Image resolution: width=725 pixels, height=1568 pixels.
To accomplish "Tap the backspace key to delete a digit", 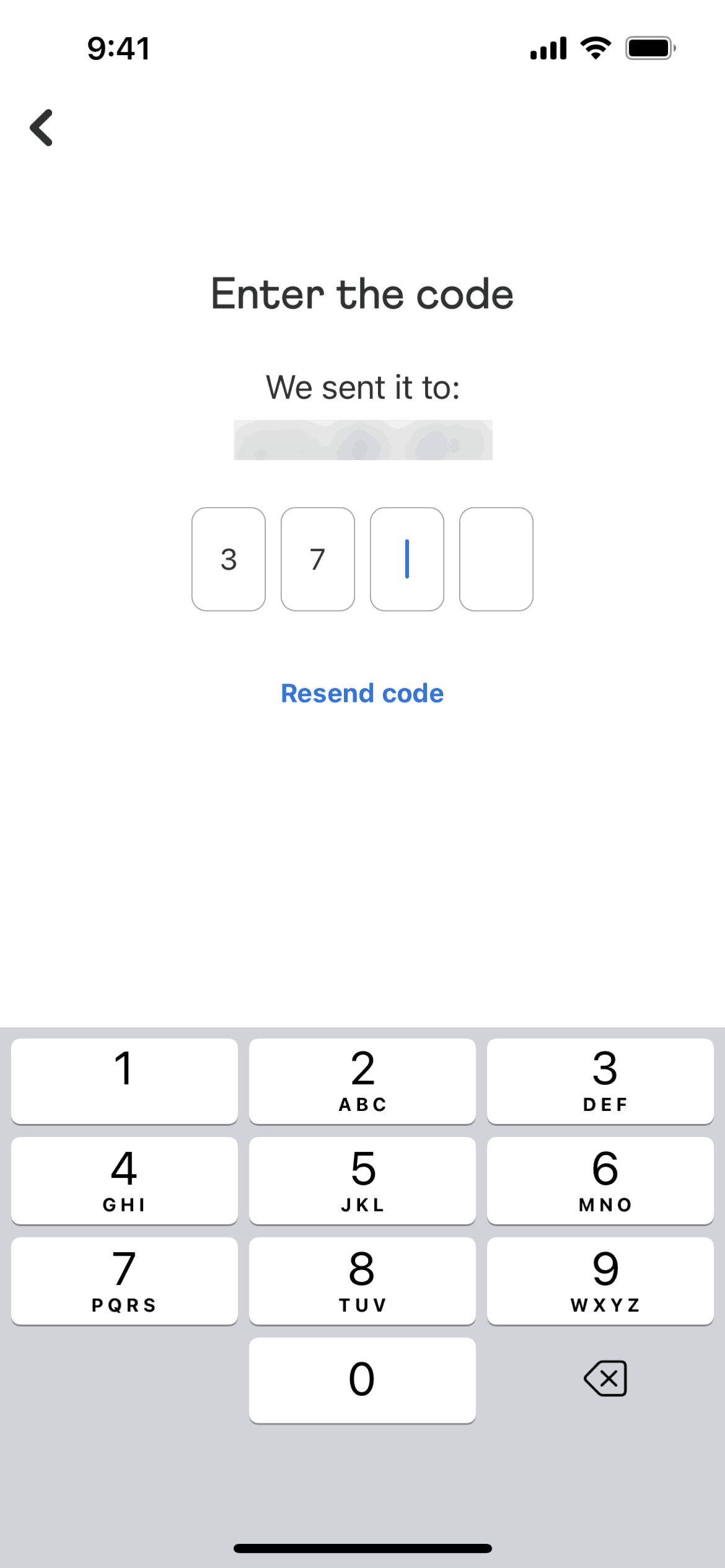I will click(x=605, y=1378).
